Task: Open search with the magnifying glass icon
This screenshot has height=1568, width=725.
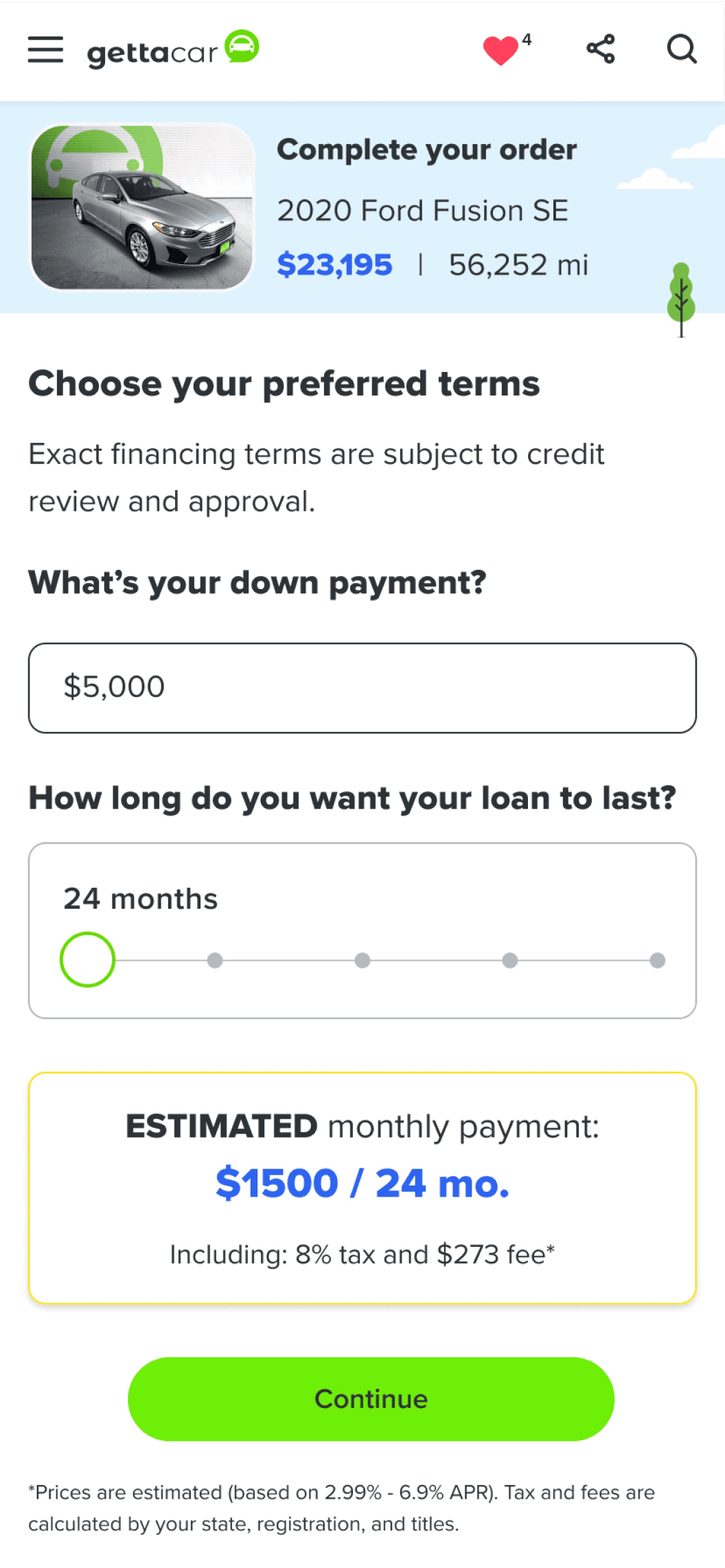Action: 681,49
